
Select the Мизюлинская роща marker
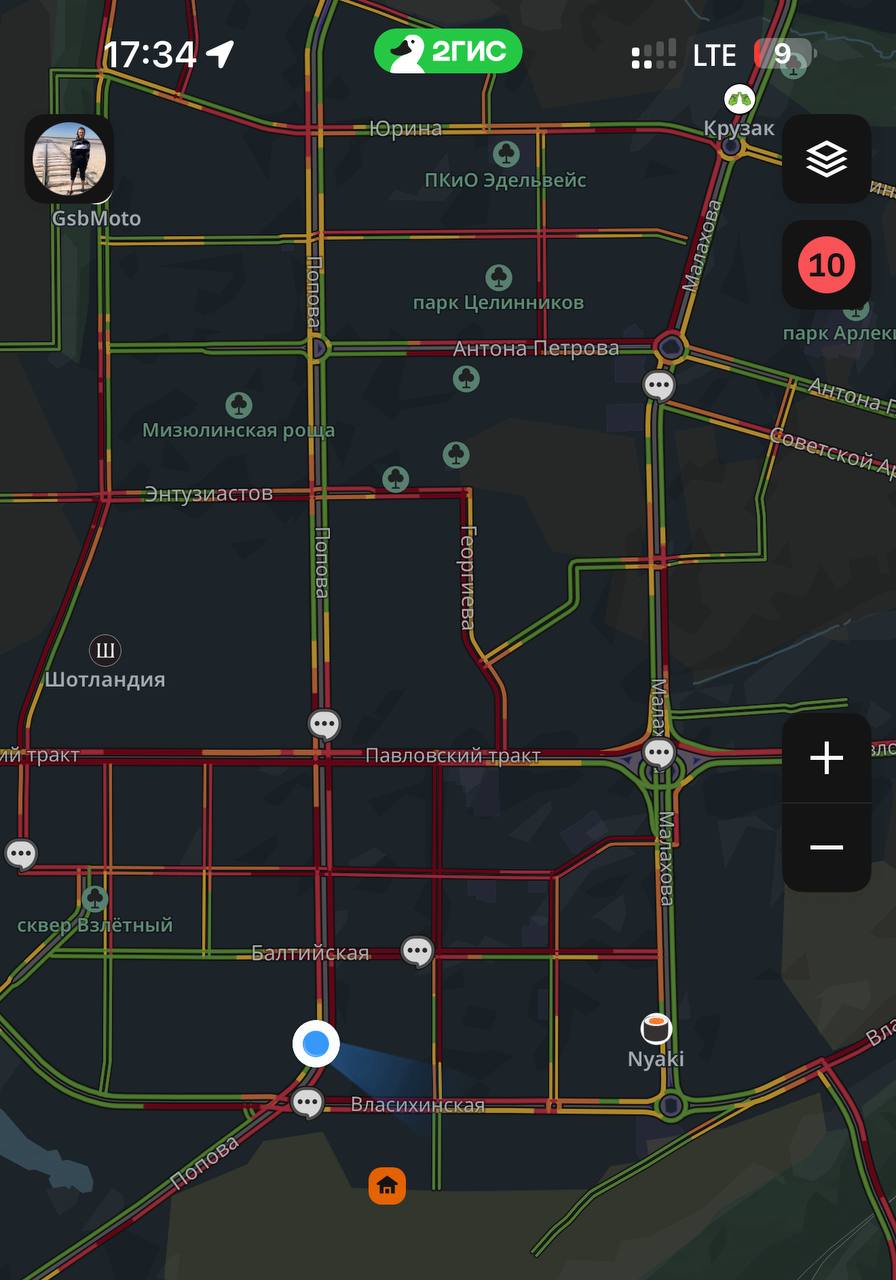[238, 405]
